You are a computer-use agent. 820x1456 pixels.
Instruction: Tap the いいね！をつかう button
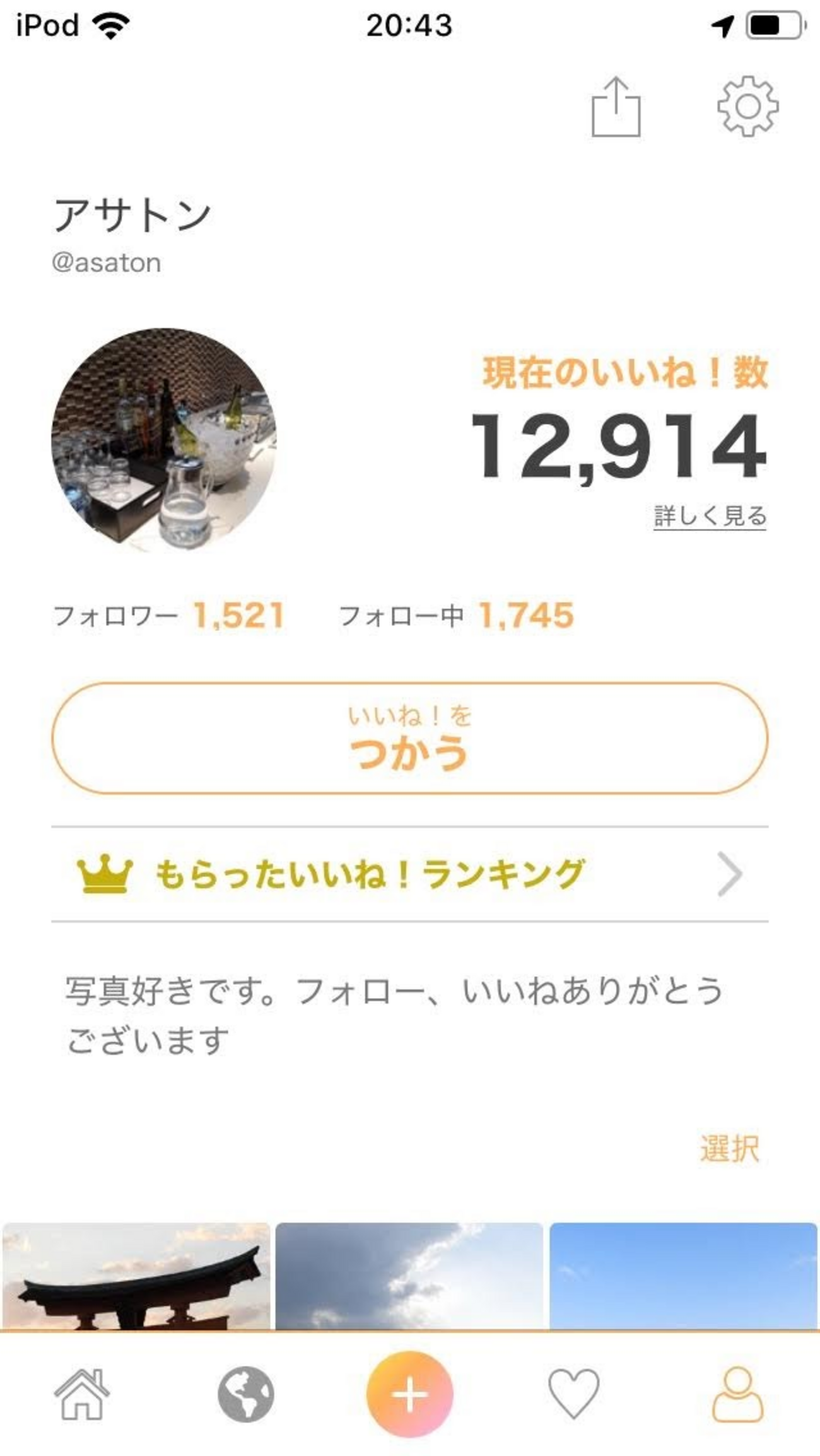[410, 737]
